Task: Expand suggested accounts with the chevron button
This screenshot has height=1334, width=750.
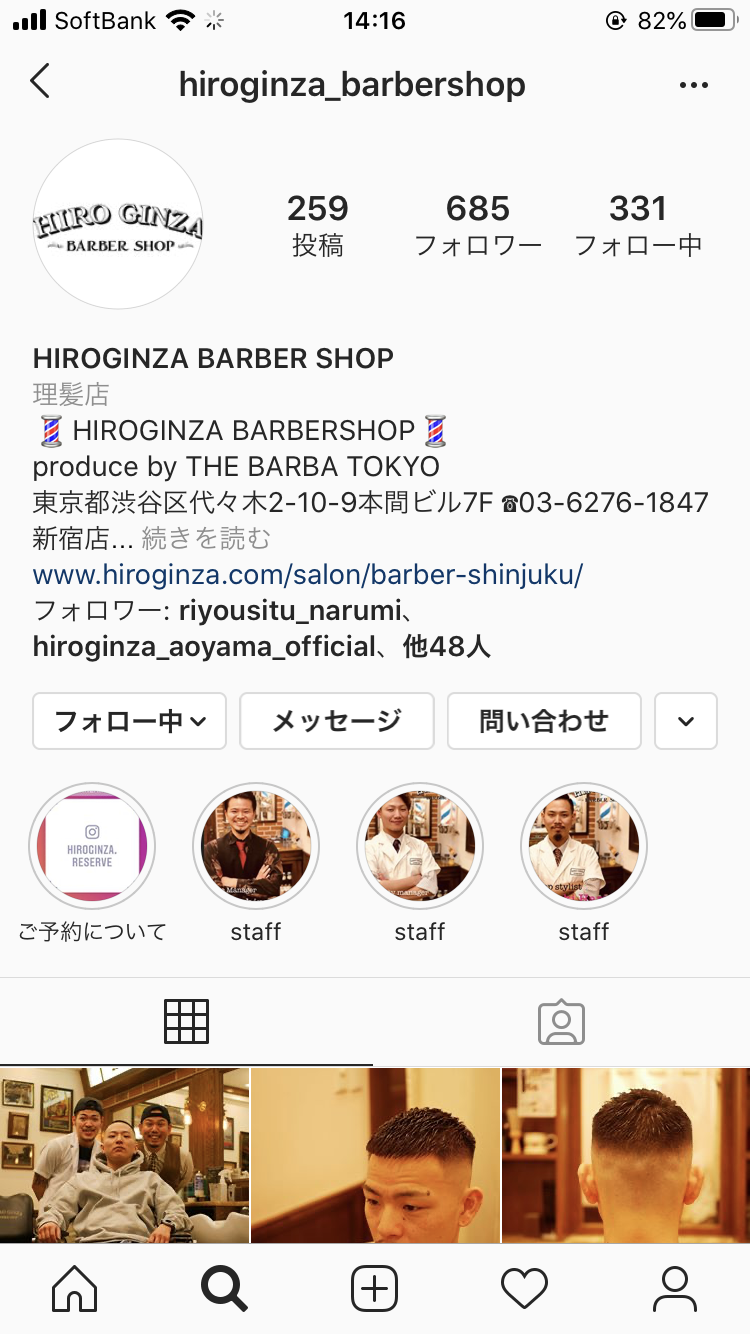Action: (x=686, y=721)
